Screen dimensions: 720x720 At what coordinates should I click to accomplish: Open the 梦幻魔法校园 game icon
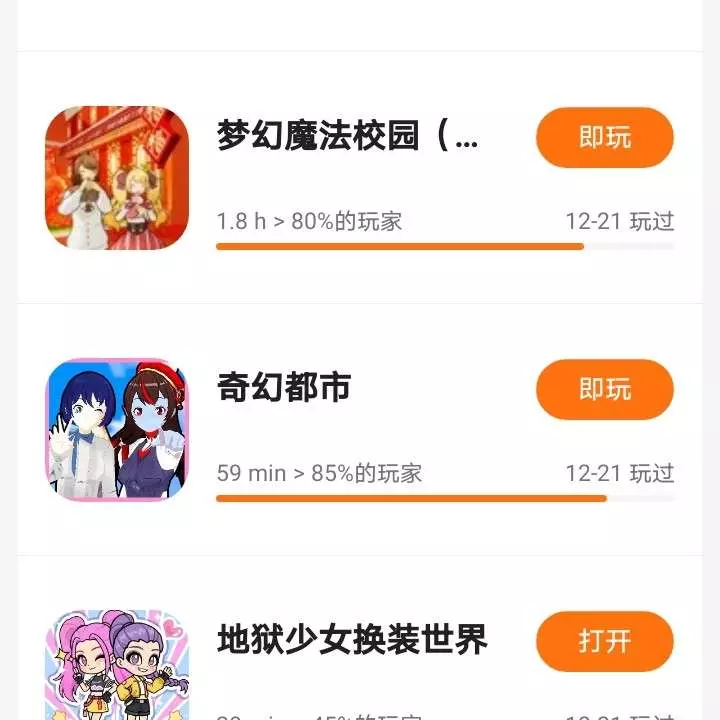tap(117, 178)
